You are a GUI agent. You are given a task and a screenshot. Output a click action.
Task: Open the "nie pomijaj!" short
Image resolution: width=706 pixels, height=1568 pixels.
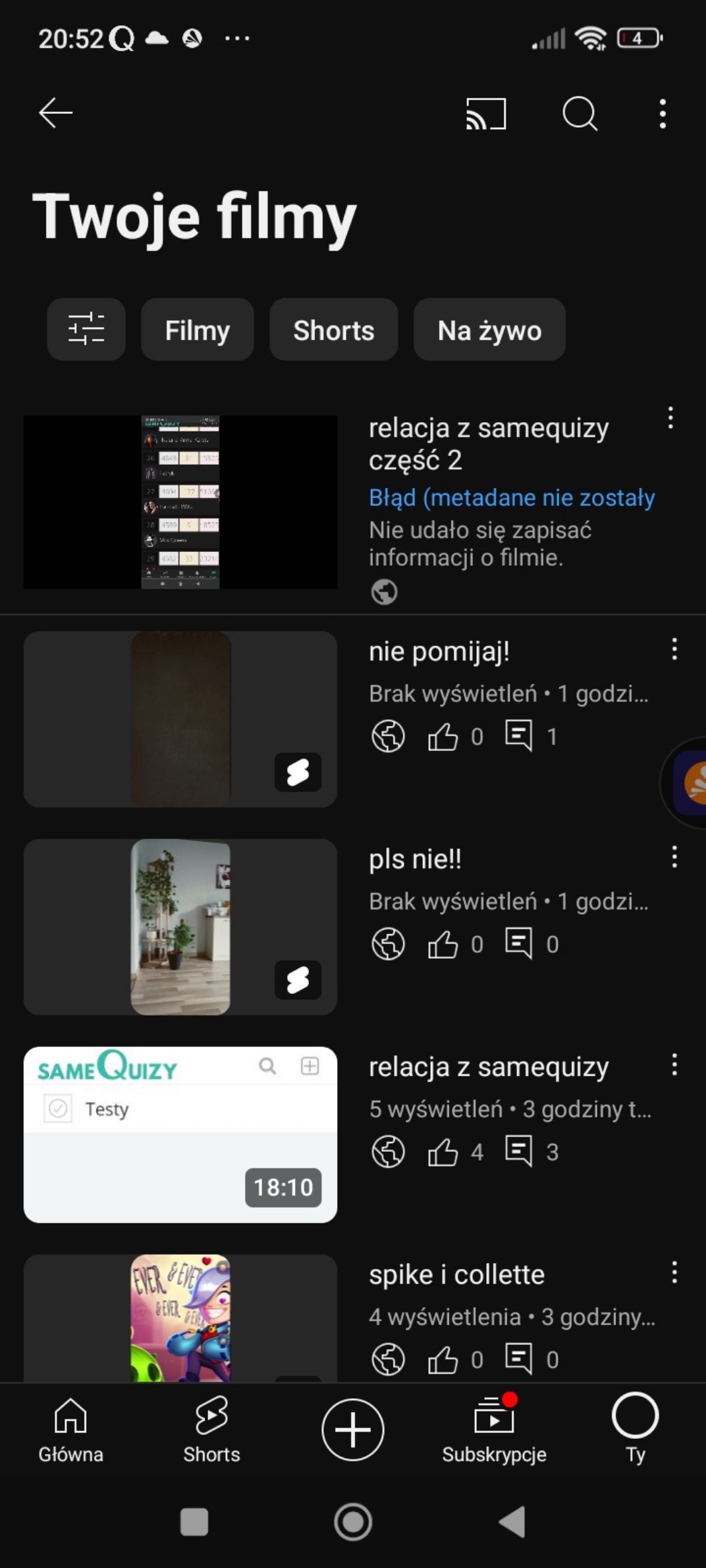[180, 719]
